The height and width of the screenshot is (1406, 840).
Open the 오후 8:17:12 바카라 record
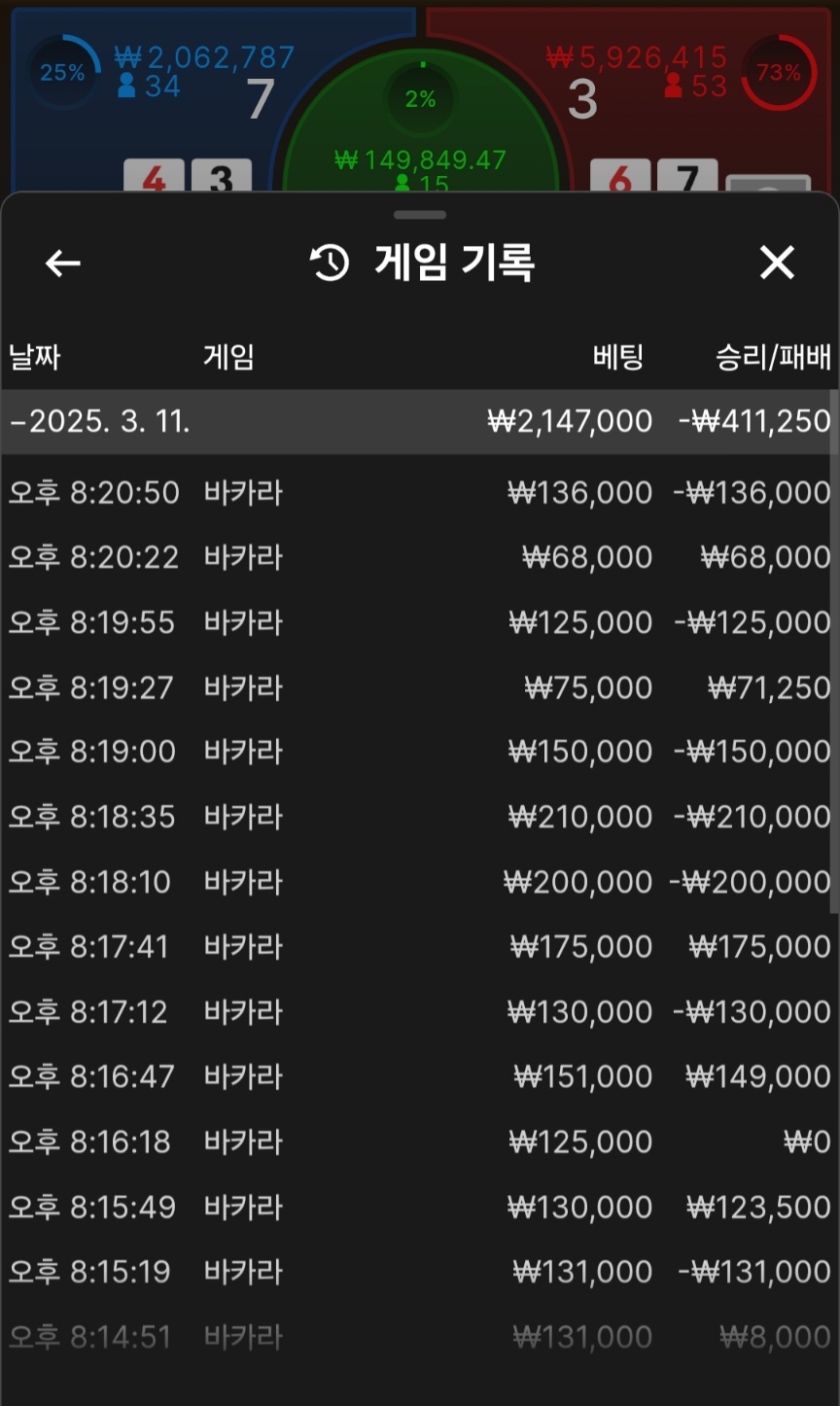418,1012
